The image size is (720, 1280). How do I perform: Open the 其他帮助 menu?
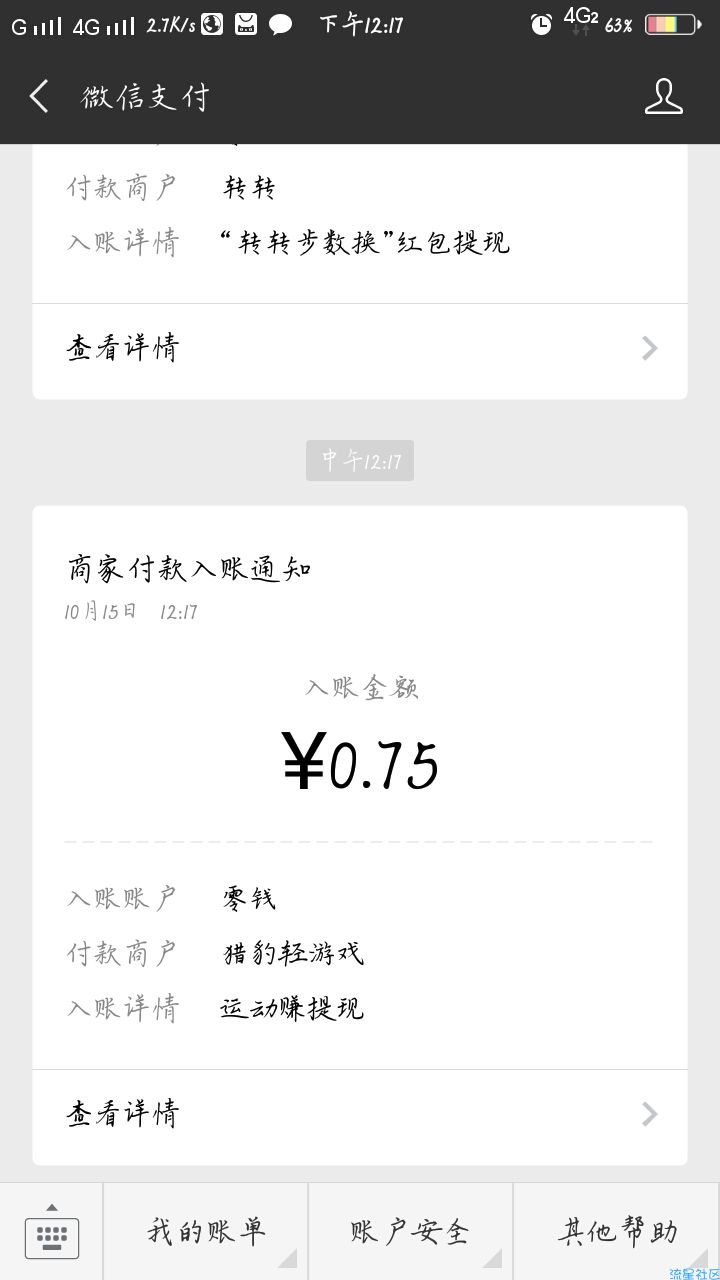coord(617,1232)
